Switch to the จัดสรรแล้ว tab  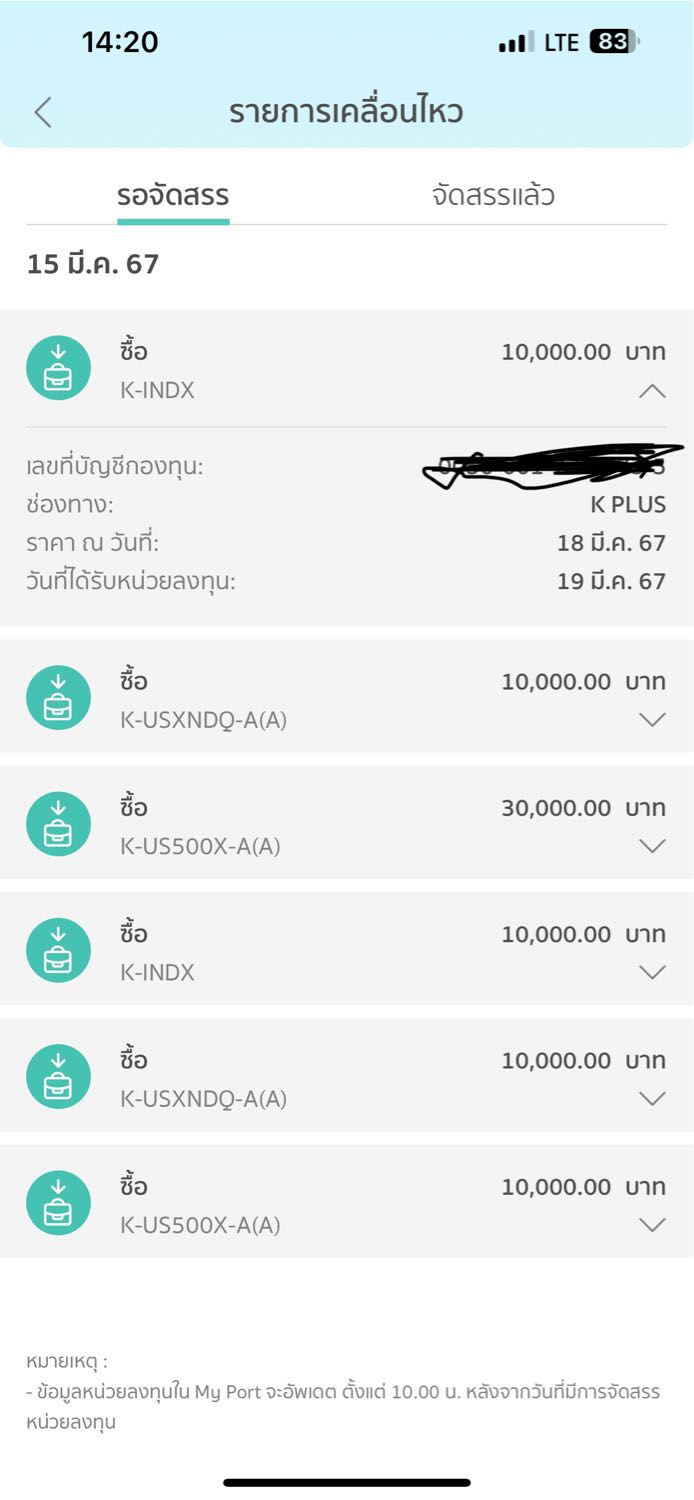click(493, 195)
